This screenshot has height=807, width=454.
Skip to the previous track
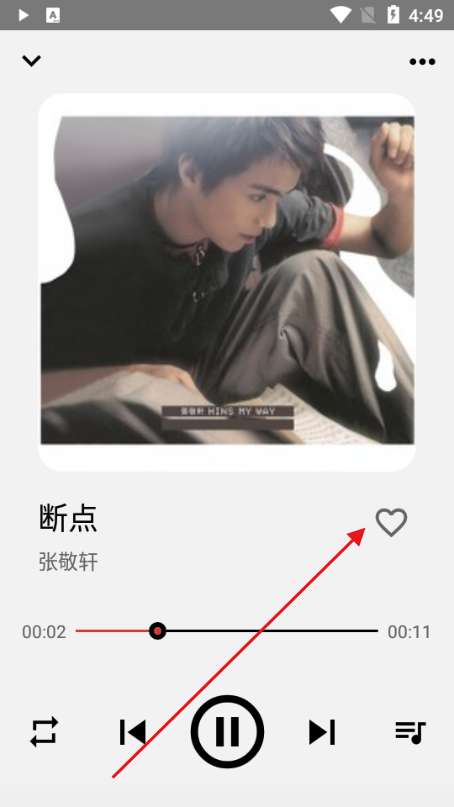click(133, 732)
